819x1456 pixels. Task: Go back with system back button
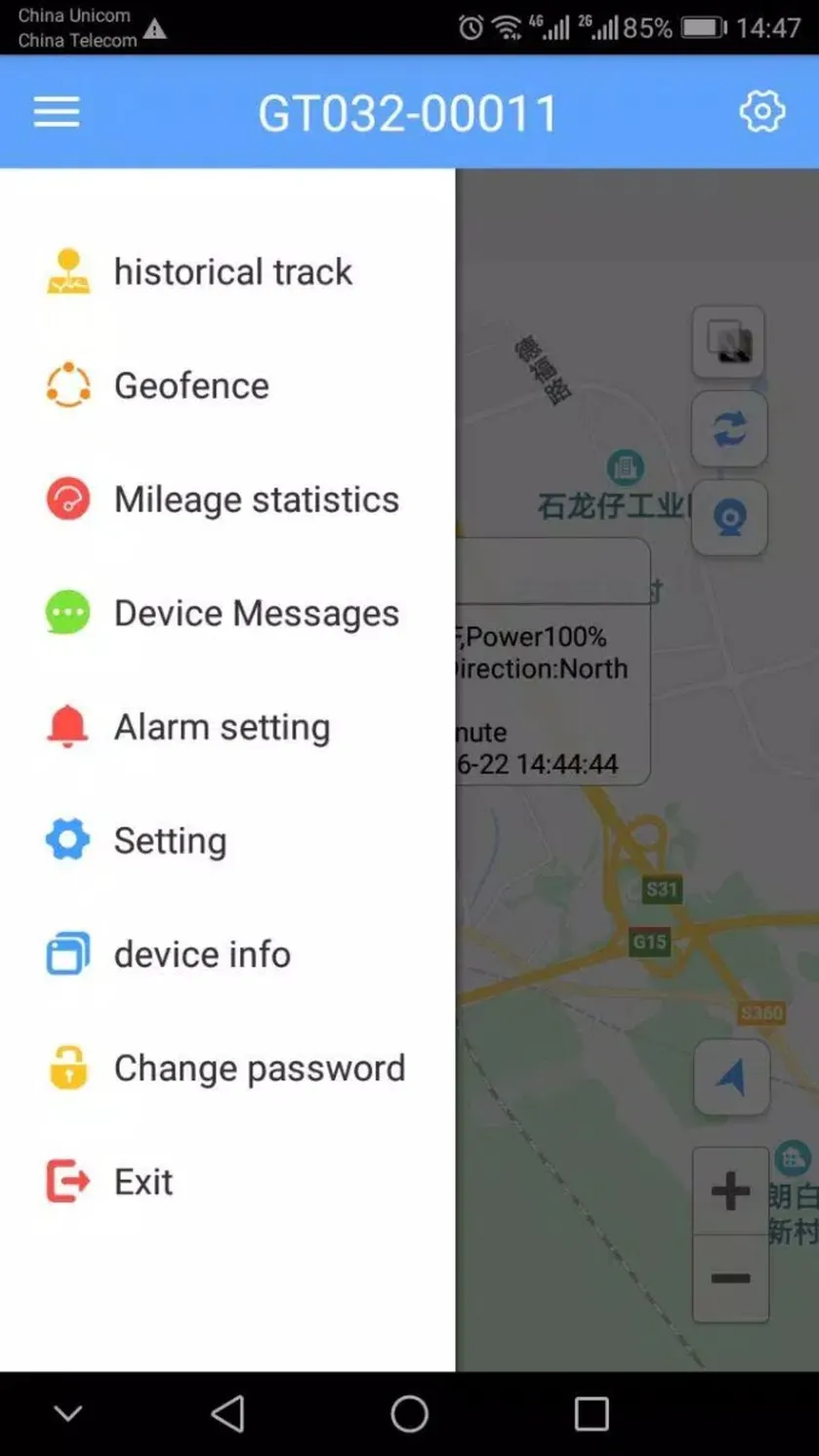(x=227, y=1413)
